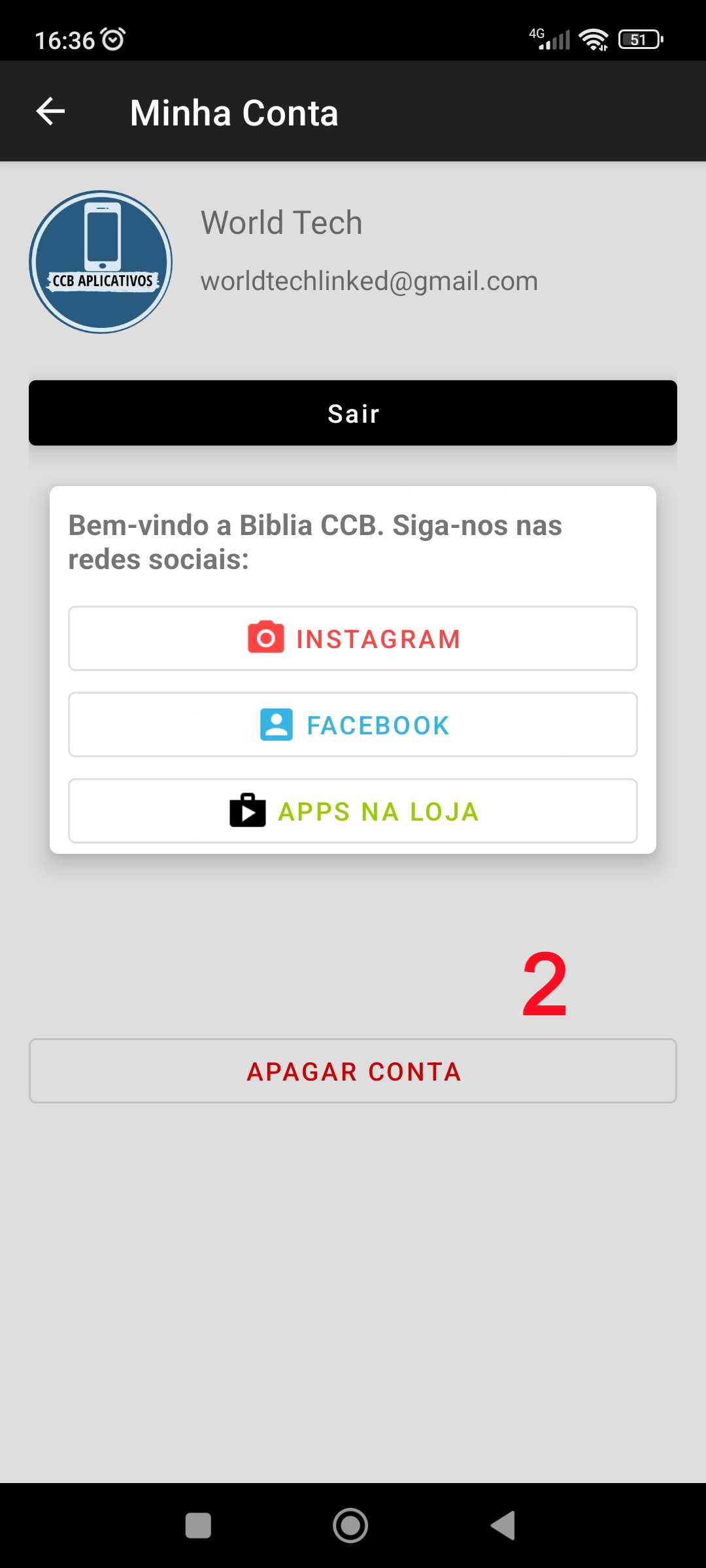706x1568 pixels.
Task: Select Apagar Conta to delete account
Action: 353,1071
